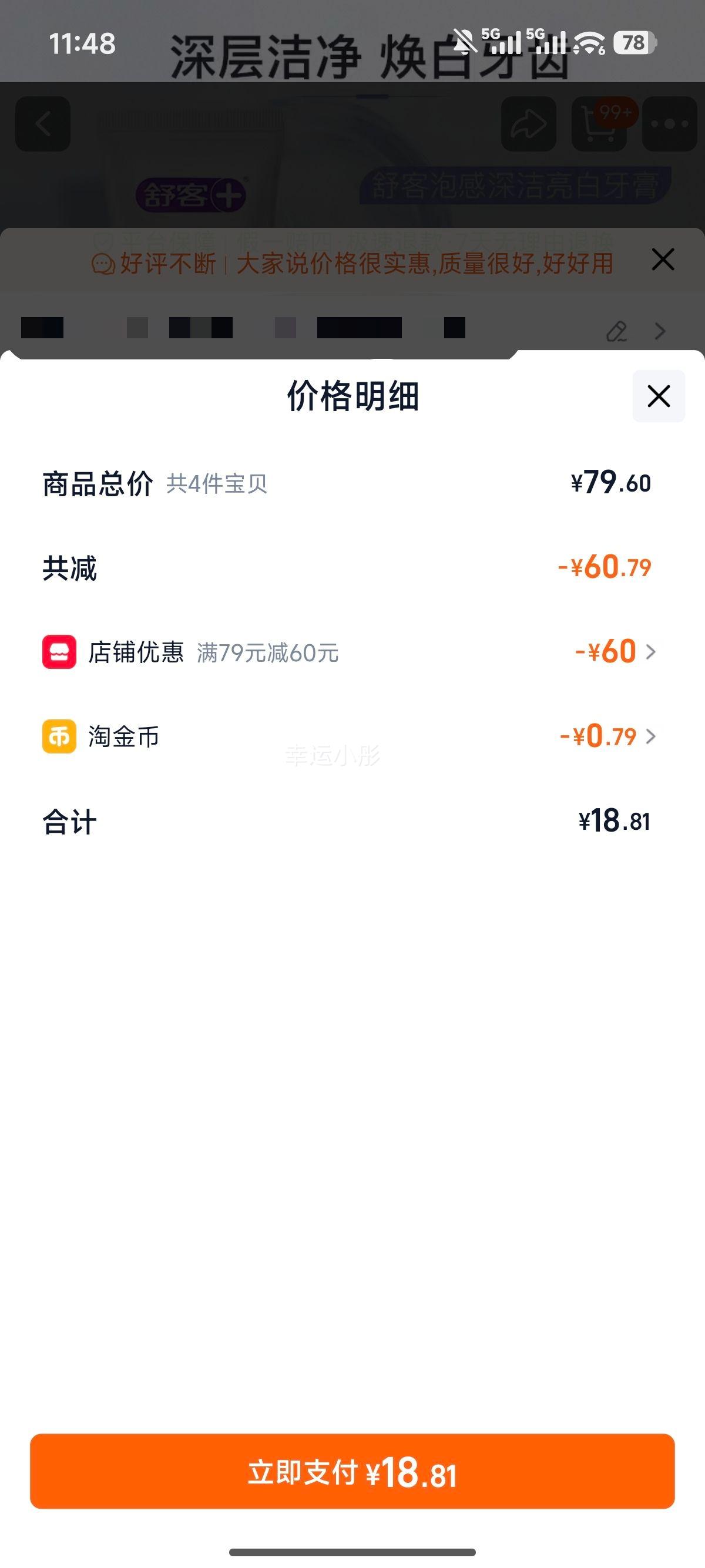Open address details via the right chevron

(660, 331)
